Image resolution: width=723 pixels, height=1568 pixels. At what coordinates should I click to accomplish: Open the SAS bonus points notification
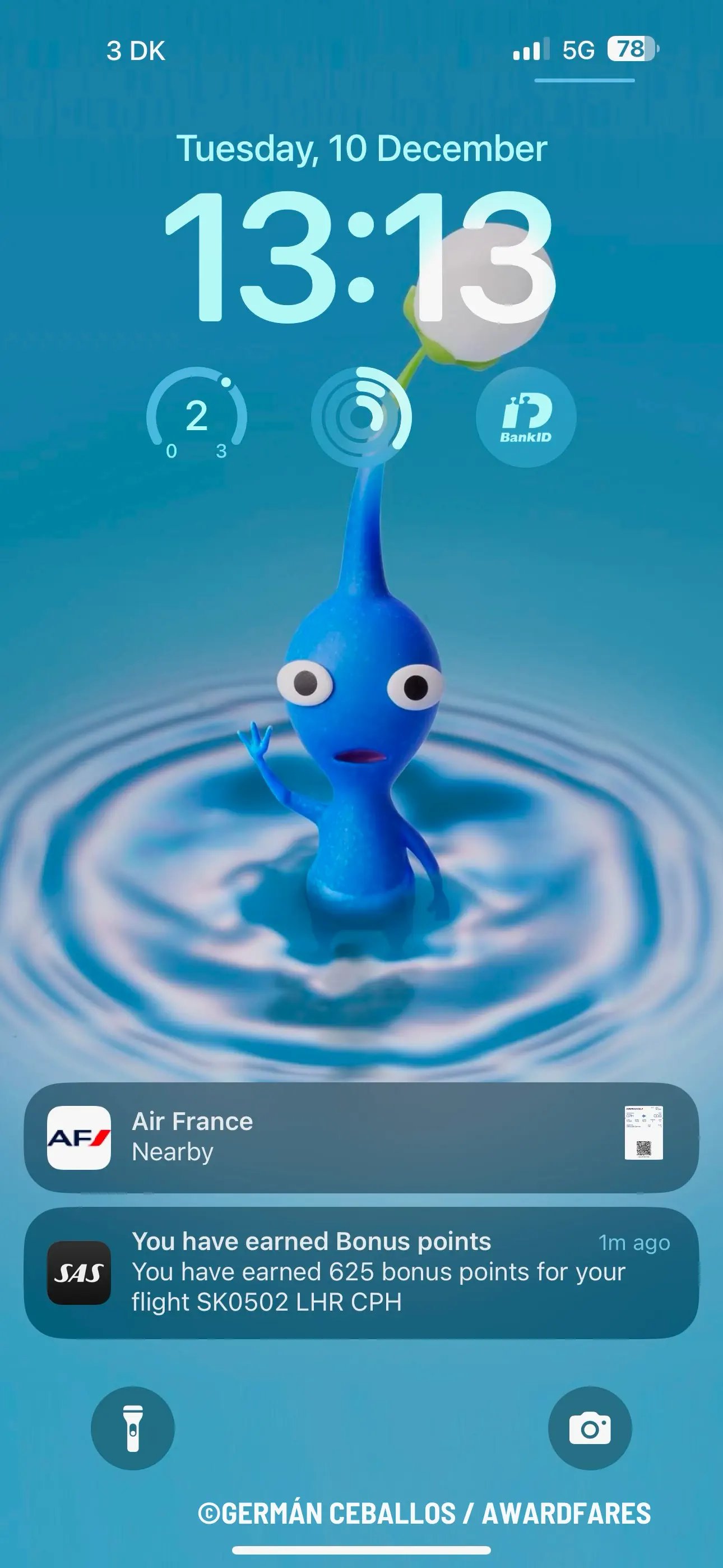click(x=361, y=1272)
